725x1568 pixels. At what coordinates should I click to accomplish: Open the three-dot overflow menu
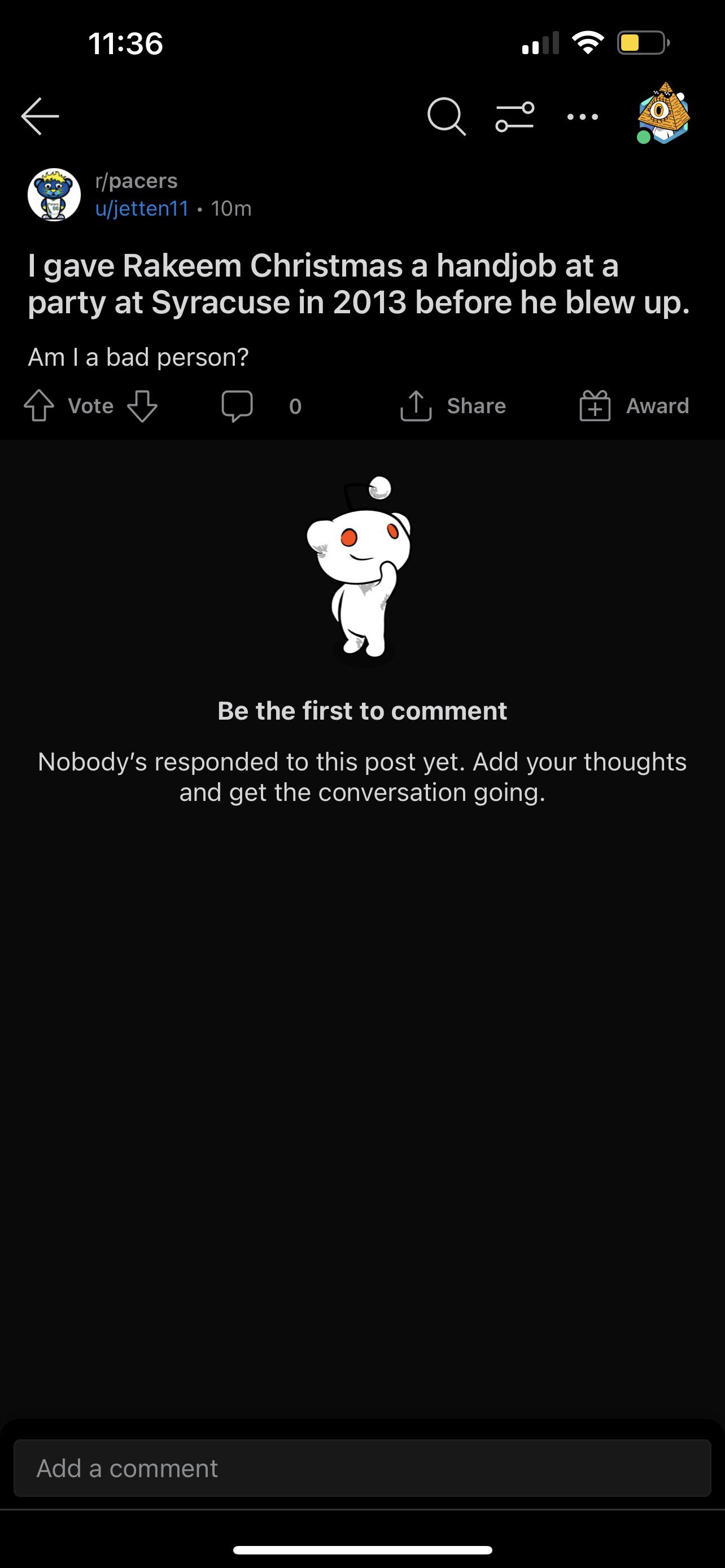pos(583,117)
